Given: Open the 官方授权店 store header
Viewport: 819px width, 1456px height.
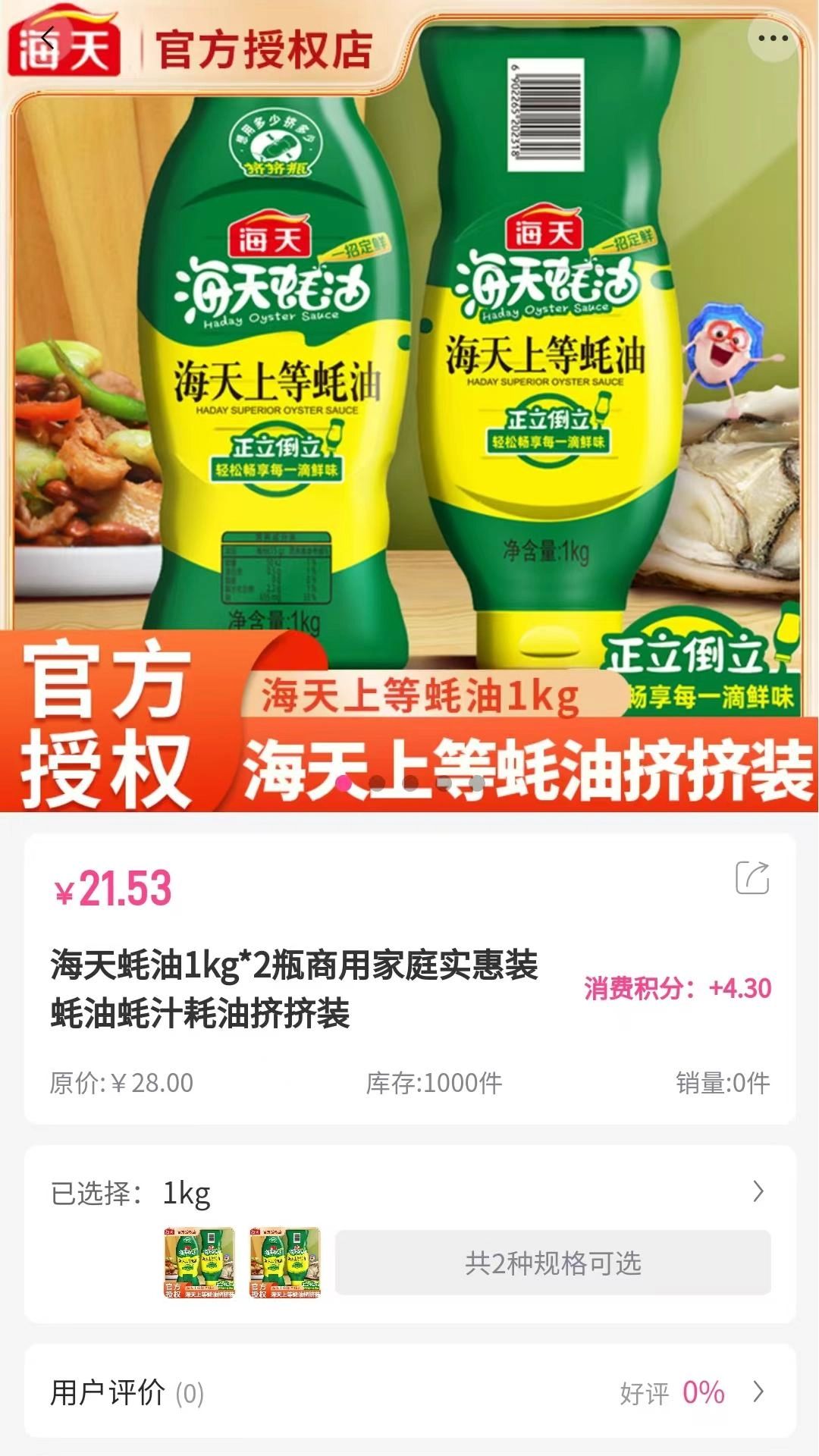Looking at the screenshot, I should pyautogui.click(x=264, y=45).
